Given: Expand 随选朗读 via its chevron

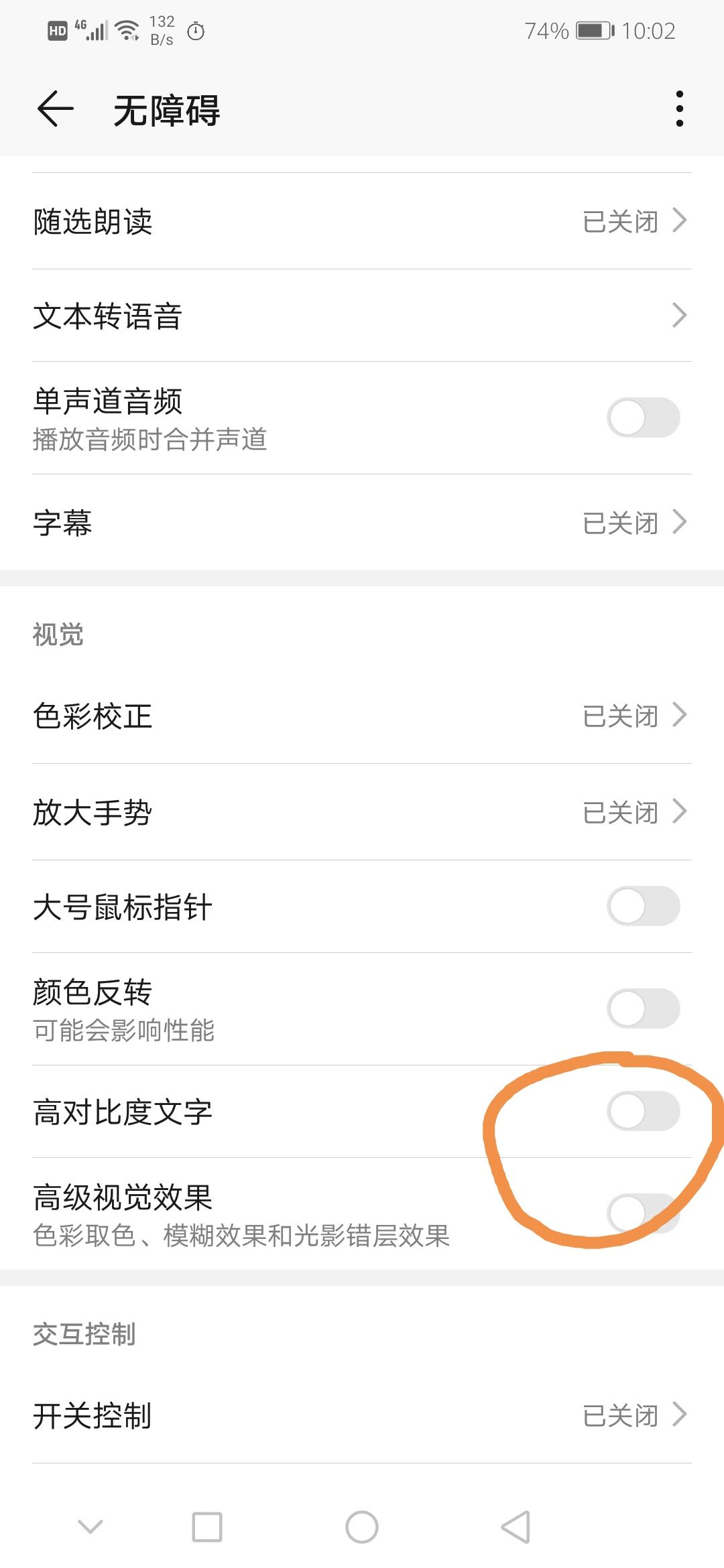Looking at the screenshot, I should tap(680, 221).
